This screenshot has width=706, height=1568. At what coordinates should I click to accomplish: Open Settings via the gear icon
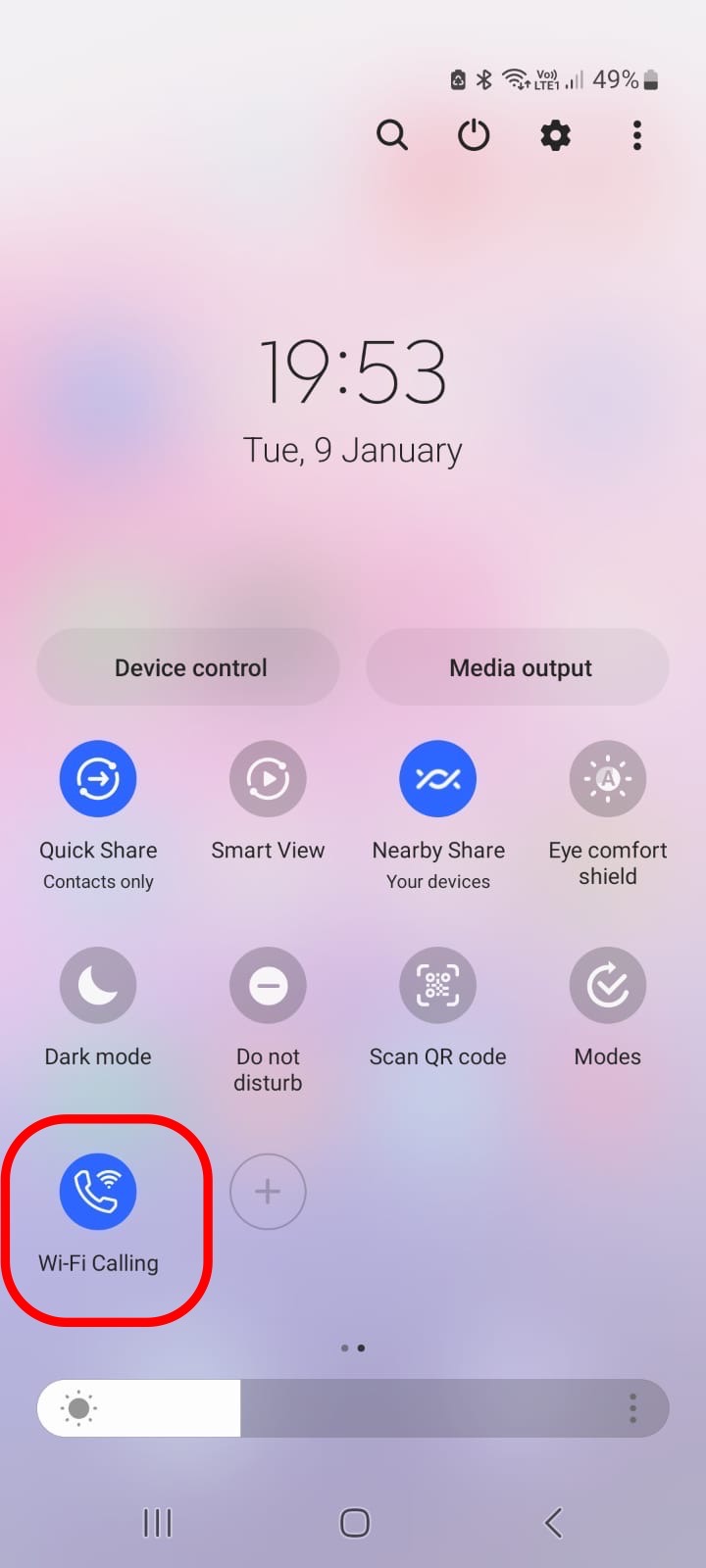point(555,134)
